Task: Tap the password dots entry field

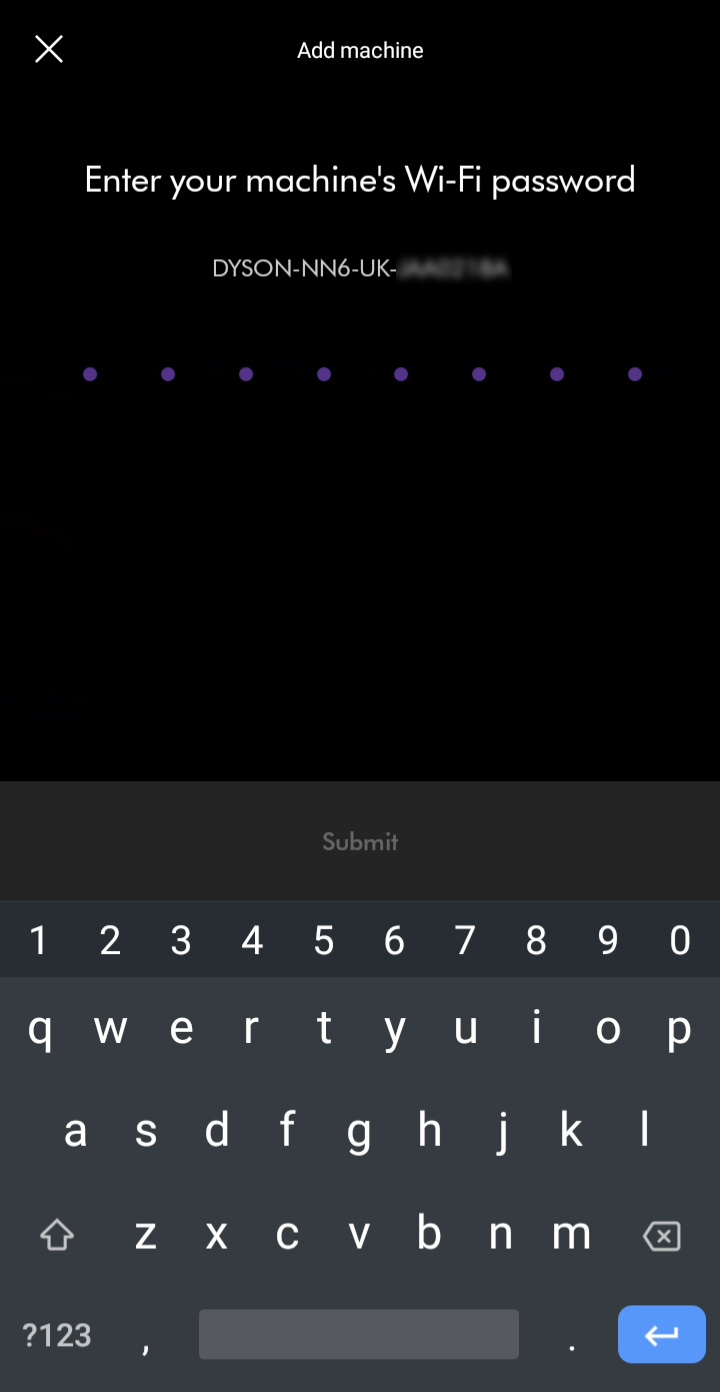Action: [x=361, y=374]
